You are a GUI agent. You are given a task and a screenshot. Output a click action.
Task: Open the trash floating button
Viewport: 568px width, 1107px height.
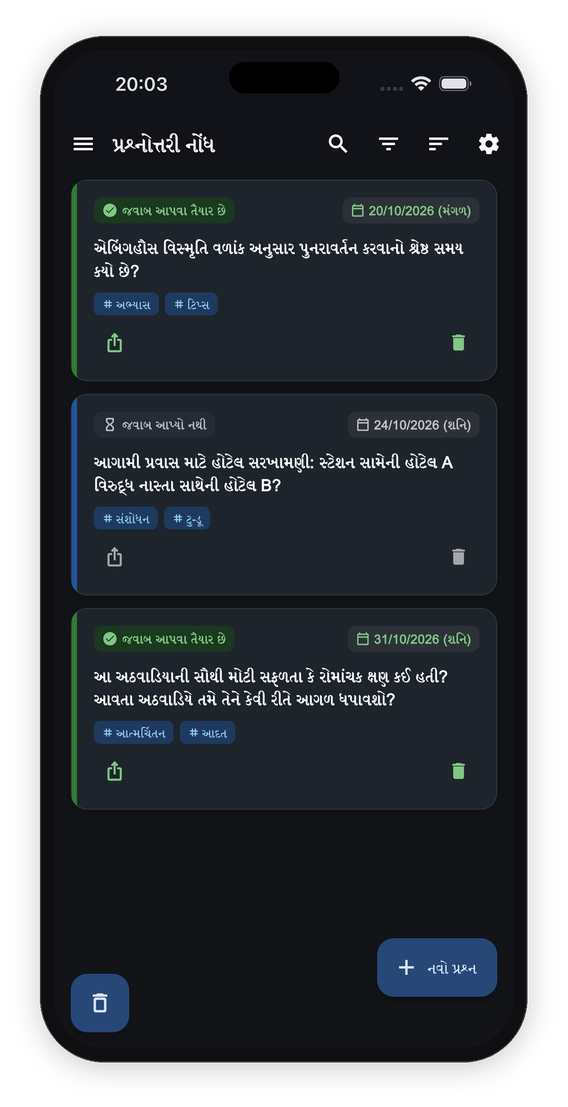point(100,1003)
